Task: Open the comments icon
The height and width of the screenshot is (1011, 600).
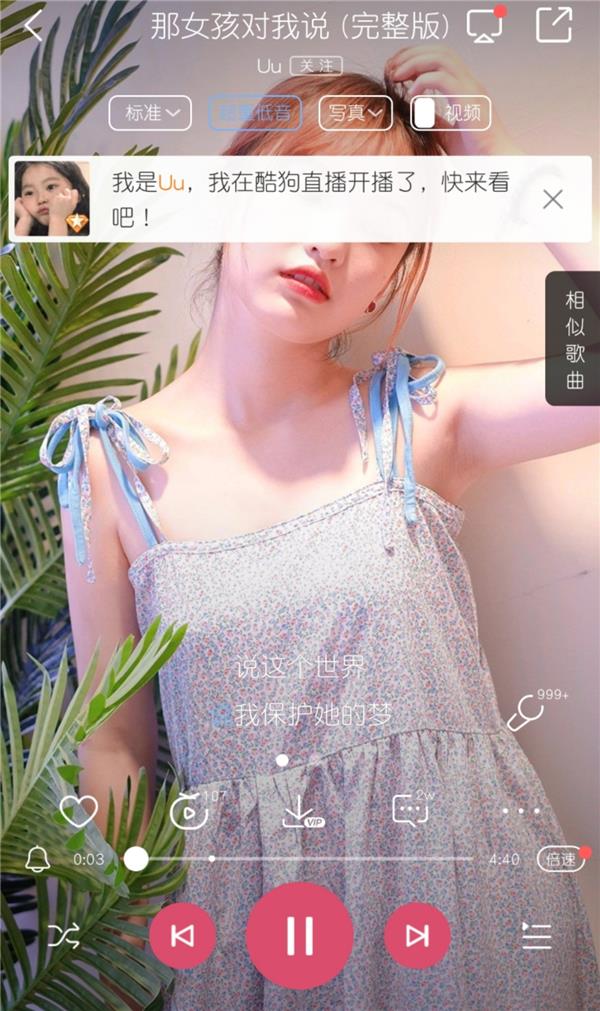Action: tap(410, 811)
